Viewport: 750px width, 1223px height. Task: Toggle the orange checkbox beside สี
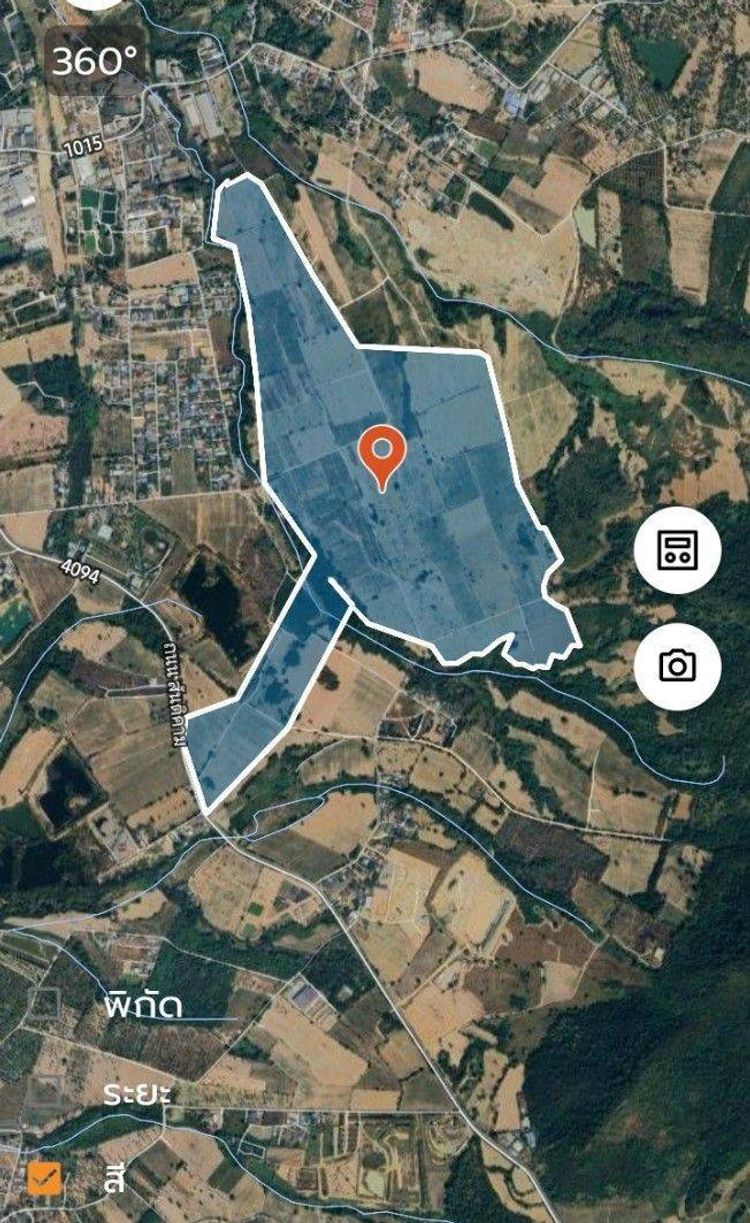point(43,1178)
